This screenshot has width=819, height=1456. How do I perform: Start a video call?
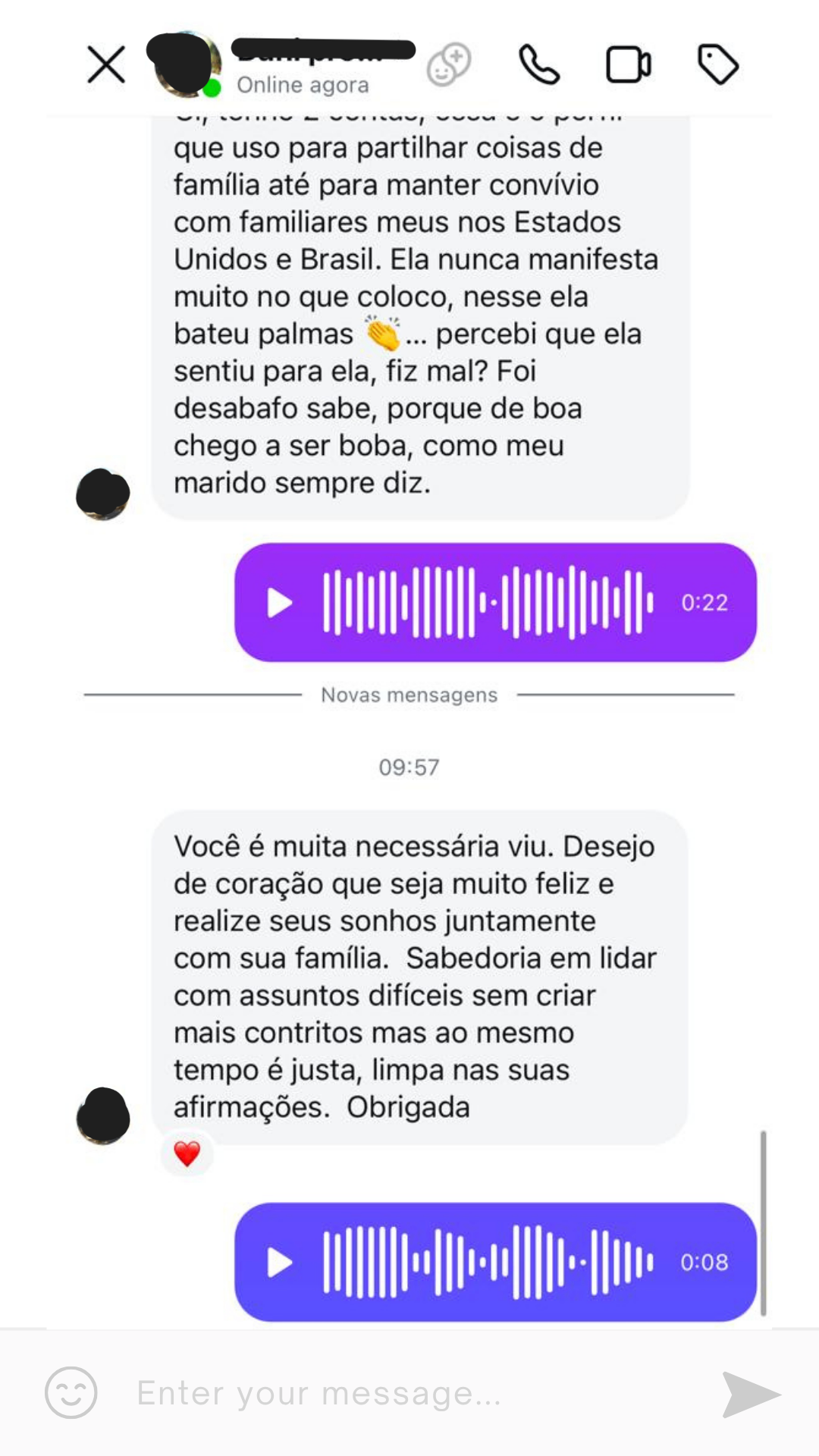click(x=629, y=64)
